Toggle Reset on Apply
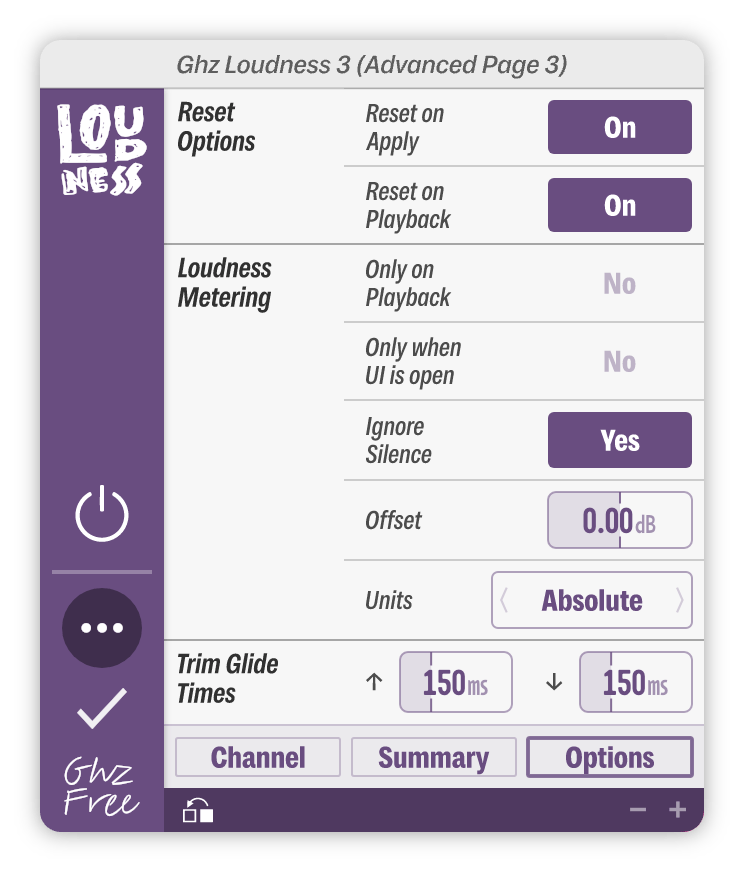Viewport: 744px width, 872px height. click(619, 127)
